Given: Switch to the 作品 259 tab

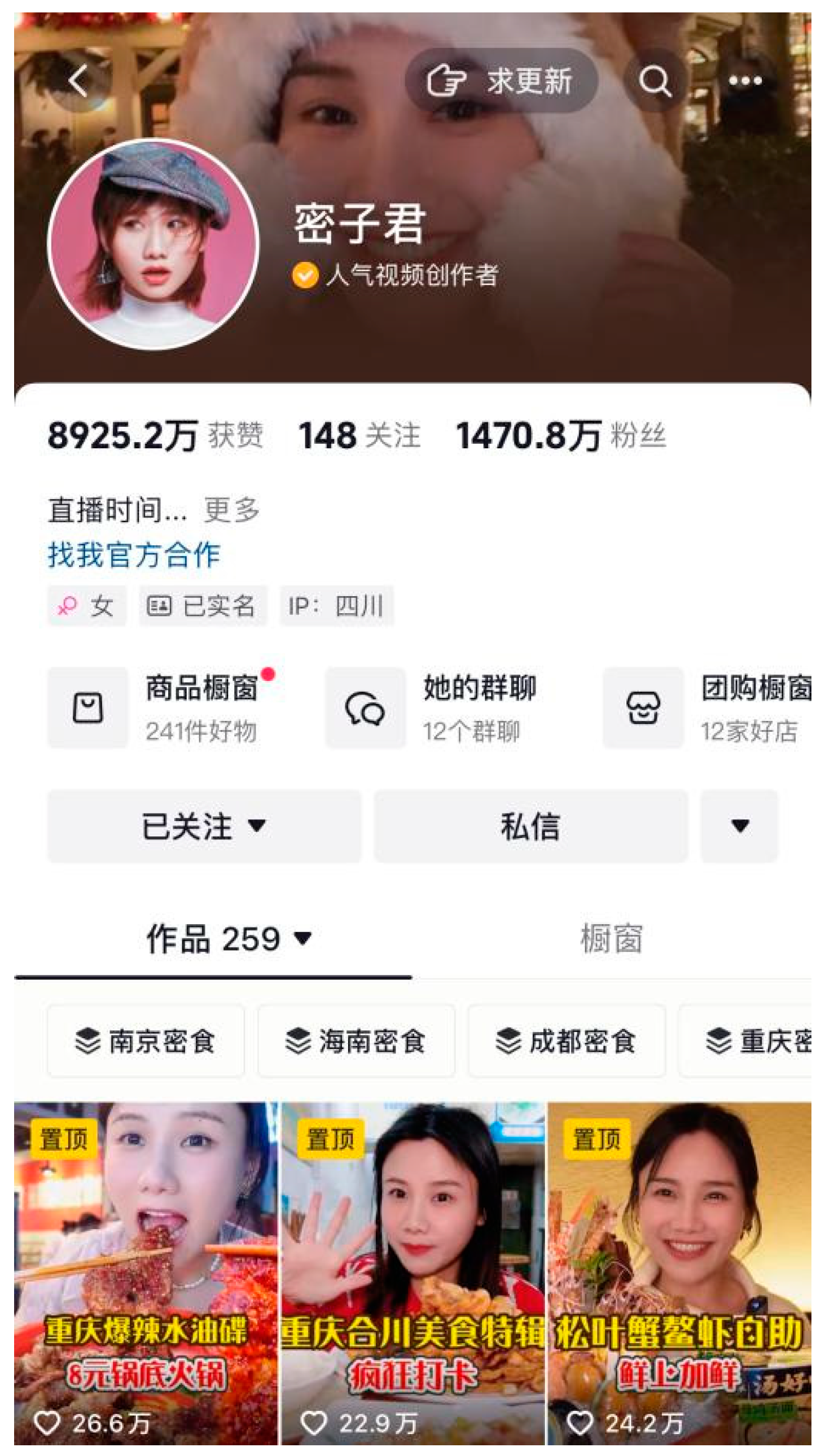Looking at the screenshot, I should tap(228, 939).
